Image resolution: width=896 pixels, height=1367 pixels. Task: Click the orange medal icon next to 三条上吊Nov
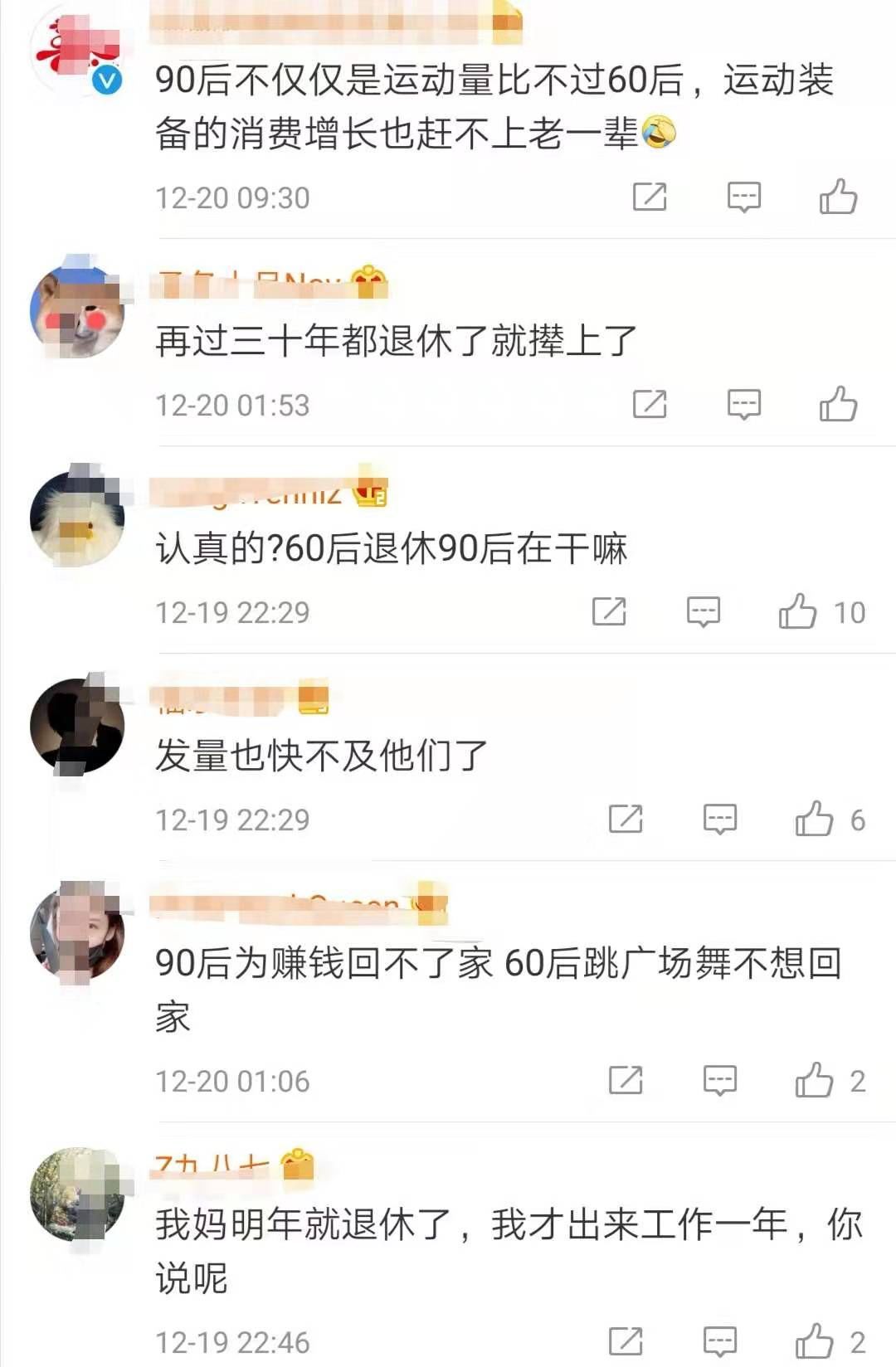369,280
